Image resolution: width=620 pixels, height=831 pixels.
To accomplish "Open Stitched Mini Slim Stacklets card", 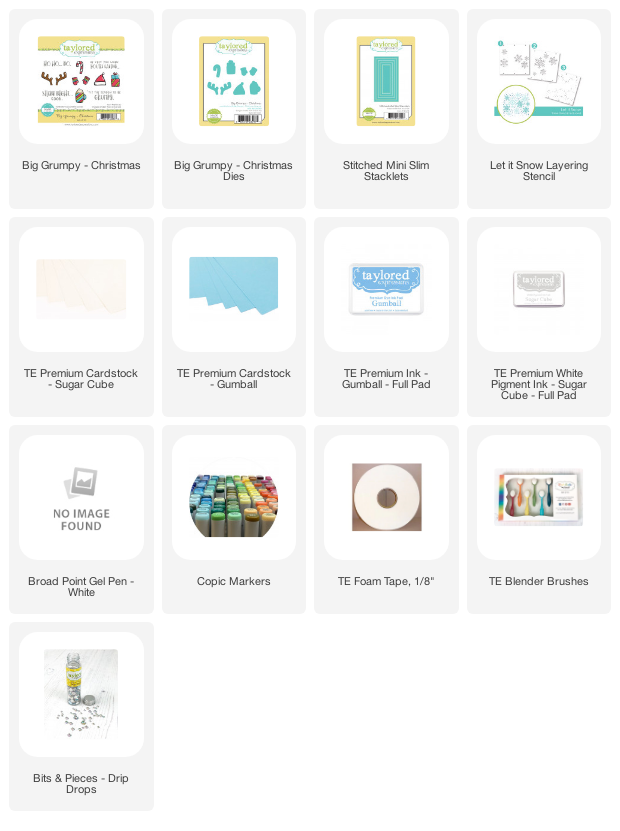I will (386, 82).
